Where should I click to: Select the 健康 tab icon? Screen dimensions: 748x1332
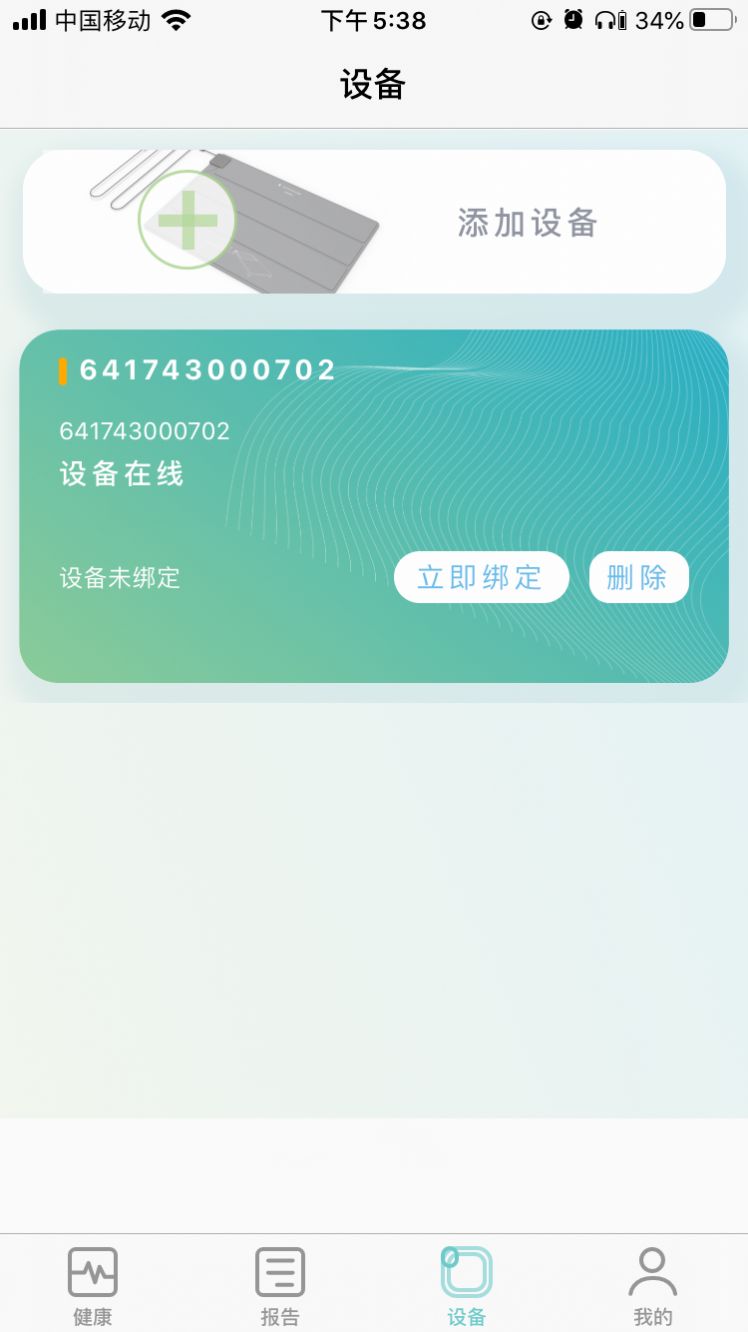click(x=93, y=1270)
